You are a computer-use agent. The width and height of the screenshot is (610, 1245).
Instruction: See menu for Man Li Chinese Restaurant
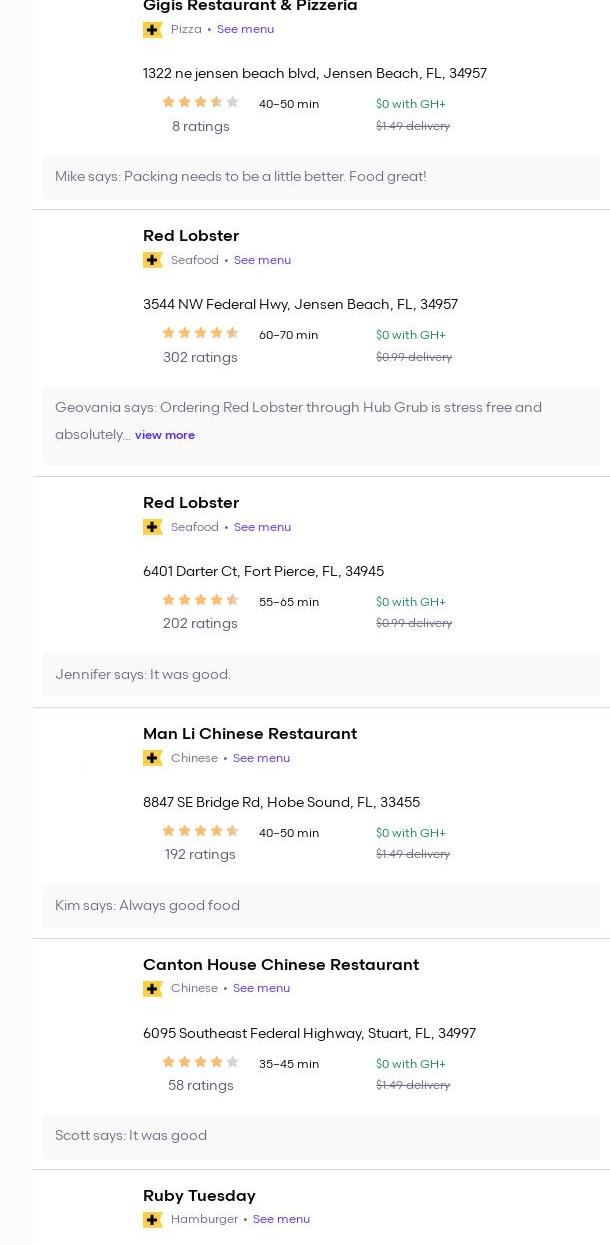(261, 758)
